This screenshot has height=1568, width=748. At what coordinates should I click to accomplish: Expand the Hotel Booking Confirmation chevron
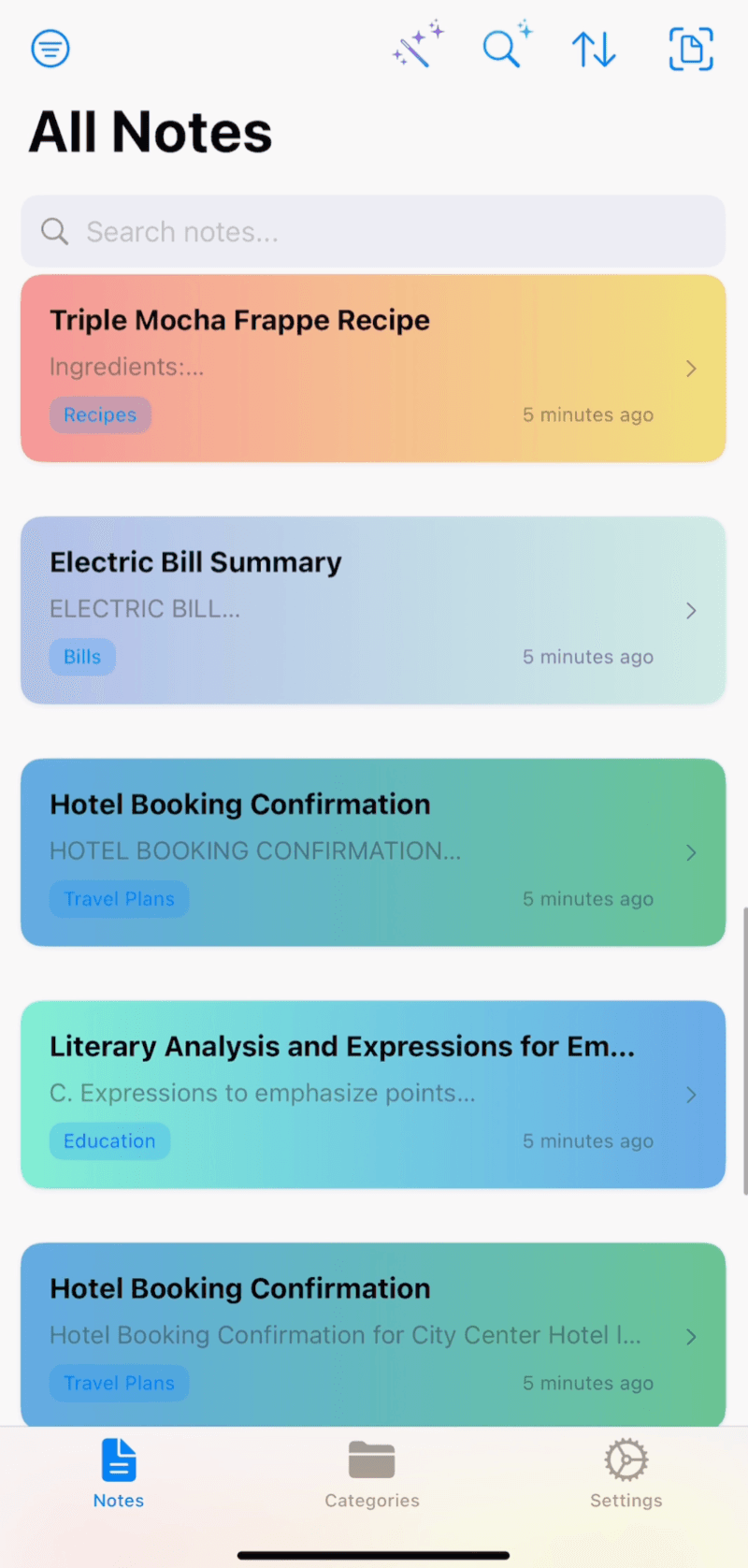[x=691, y=852]
